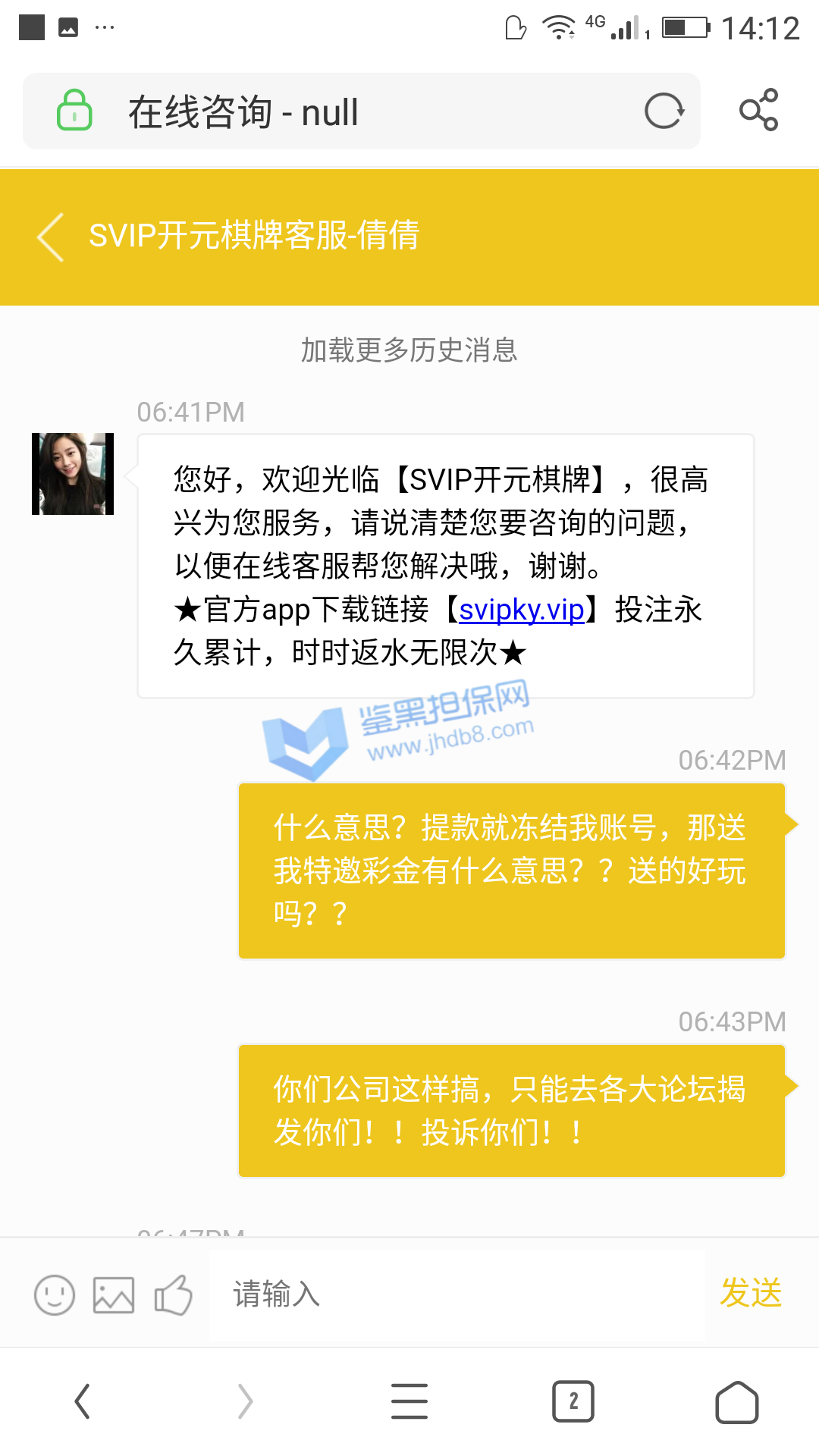Share this page
Viewport: 819px width, 1456px height.
click(x=759, y=111)
